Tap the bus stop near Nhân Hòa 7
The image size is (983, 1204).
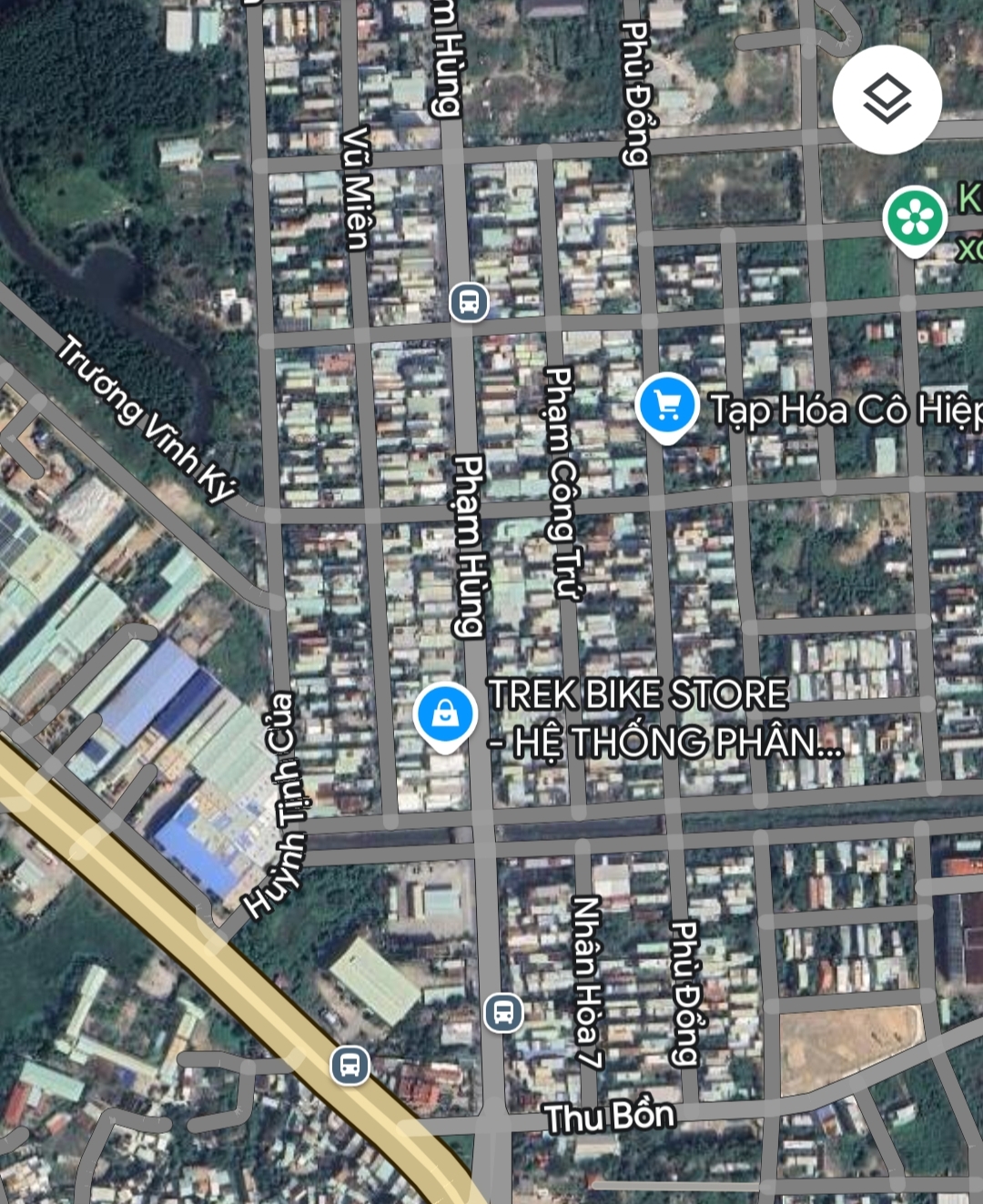click(503, 1012)
